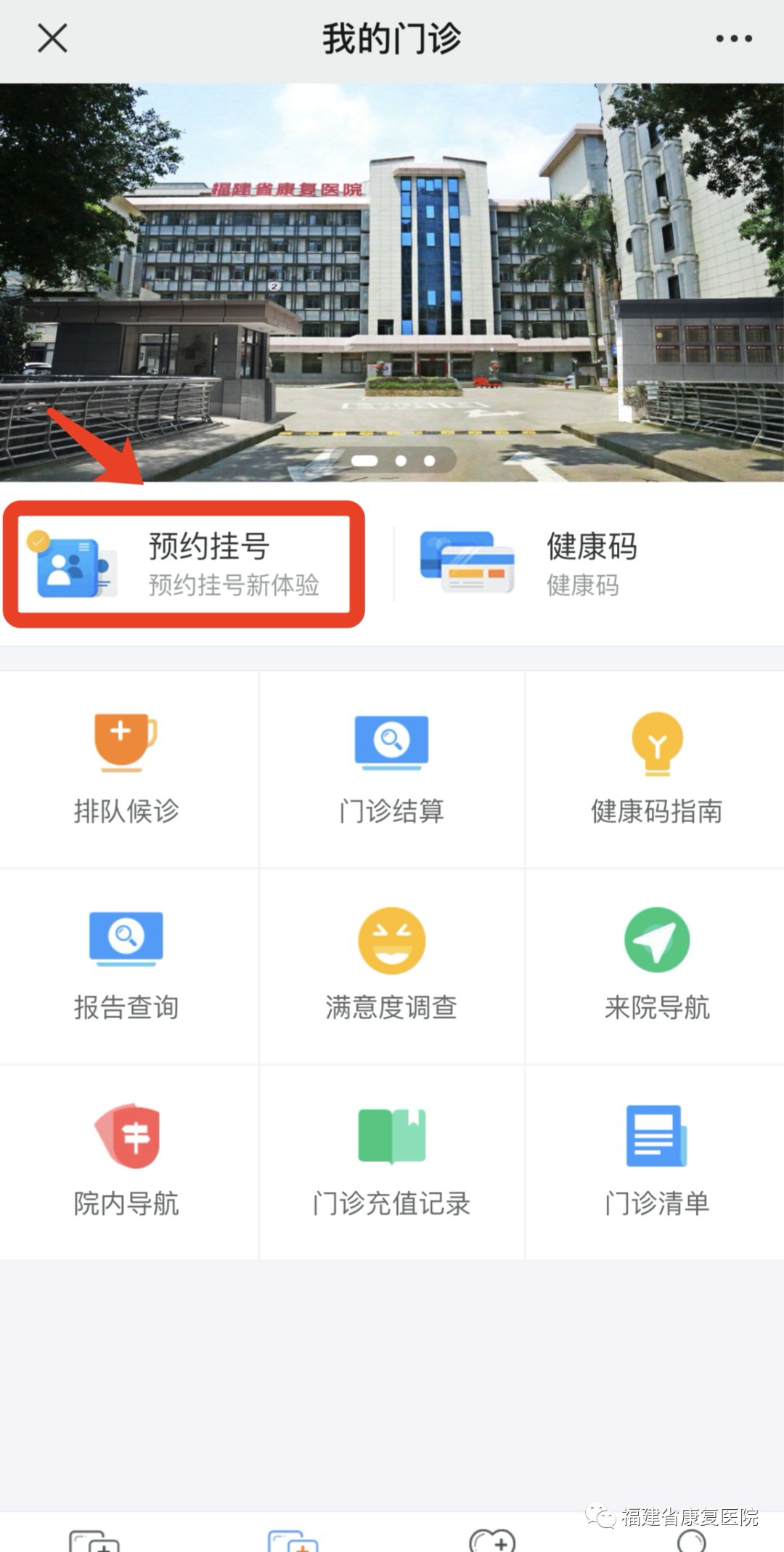Start the 满意度调查 survey
Screen dimensions: 784x1552
click(x=392, y=966)
